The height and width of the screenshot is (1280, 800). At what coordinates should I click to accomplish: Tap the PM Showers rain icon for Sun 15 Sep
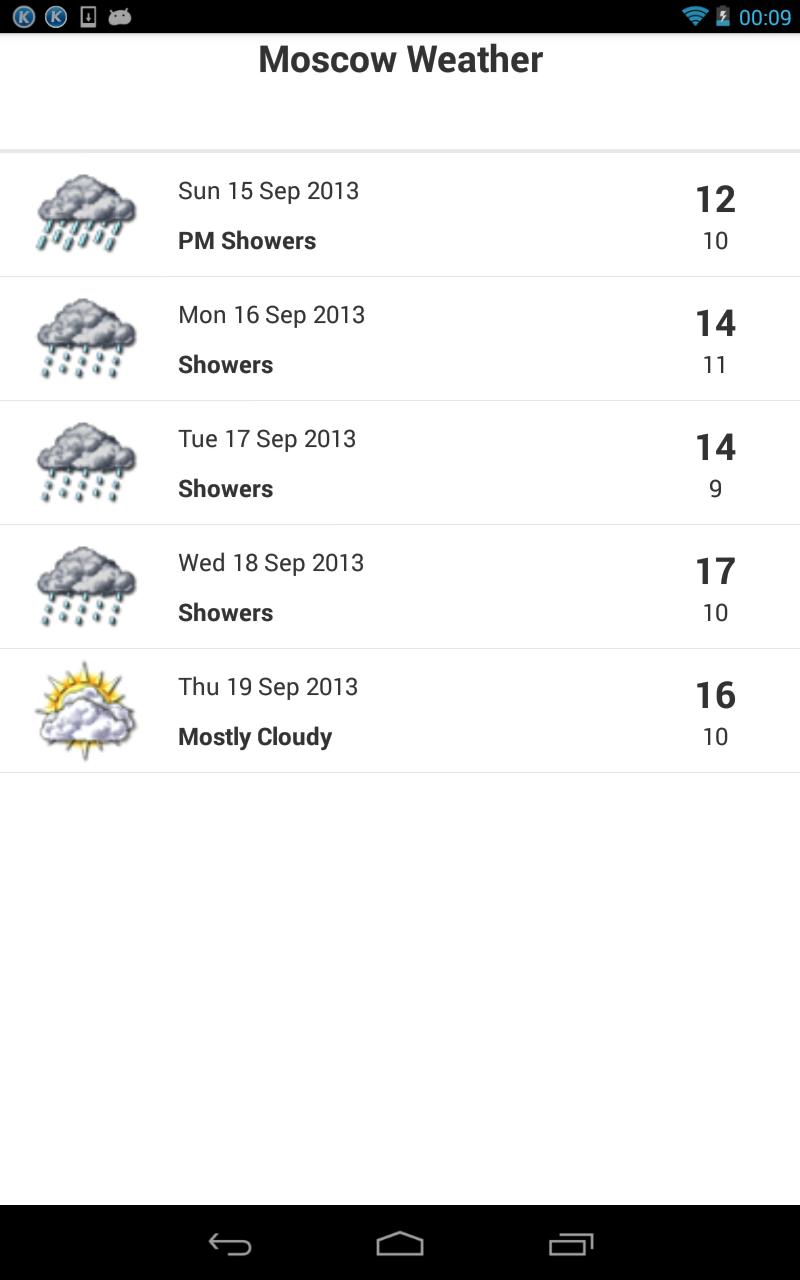click(x=85, y=213)
